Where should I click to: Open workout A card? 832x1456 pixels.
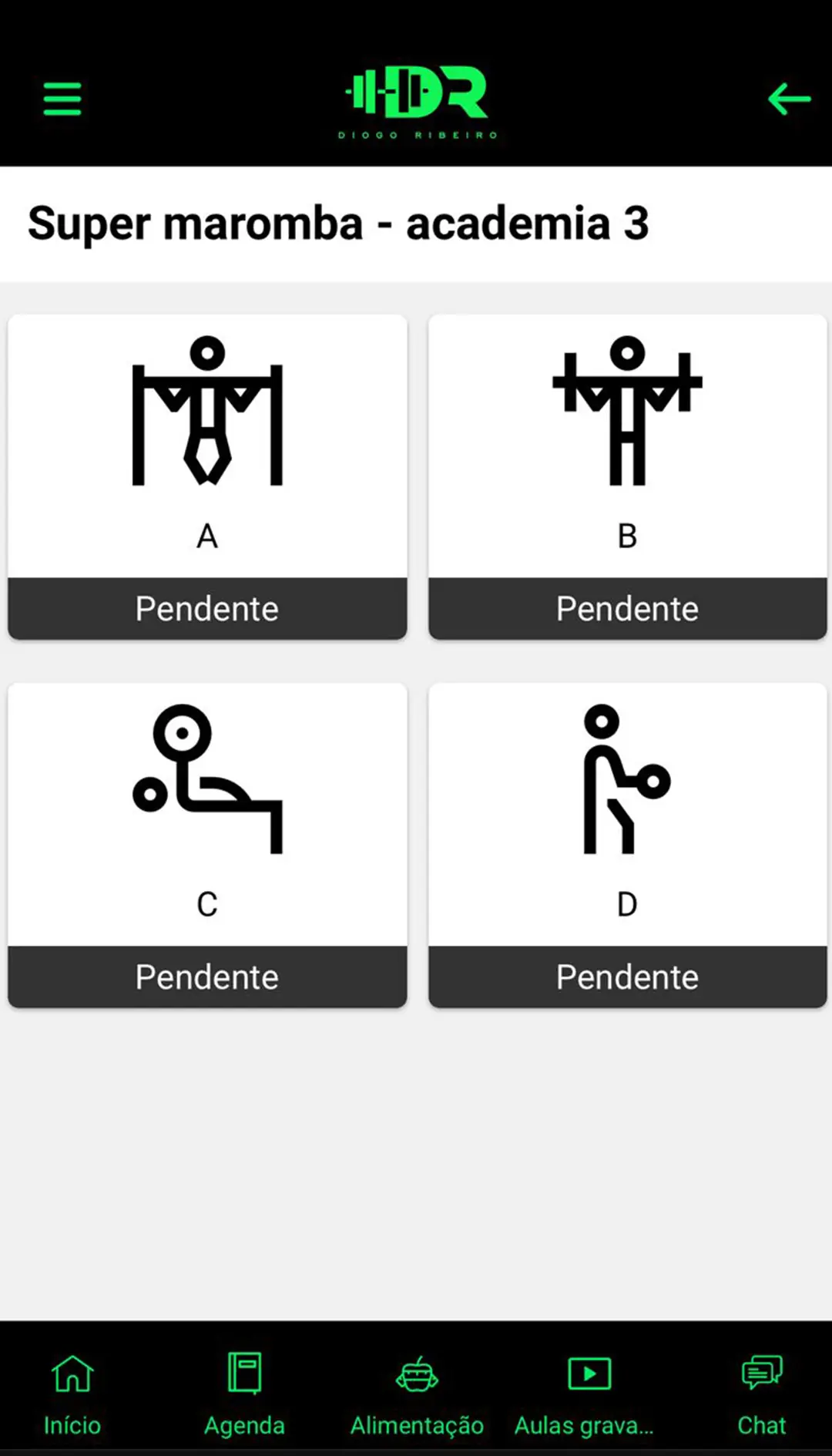click(x=206, y=476)
